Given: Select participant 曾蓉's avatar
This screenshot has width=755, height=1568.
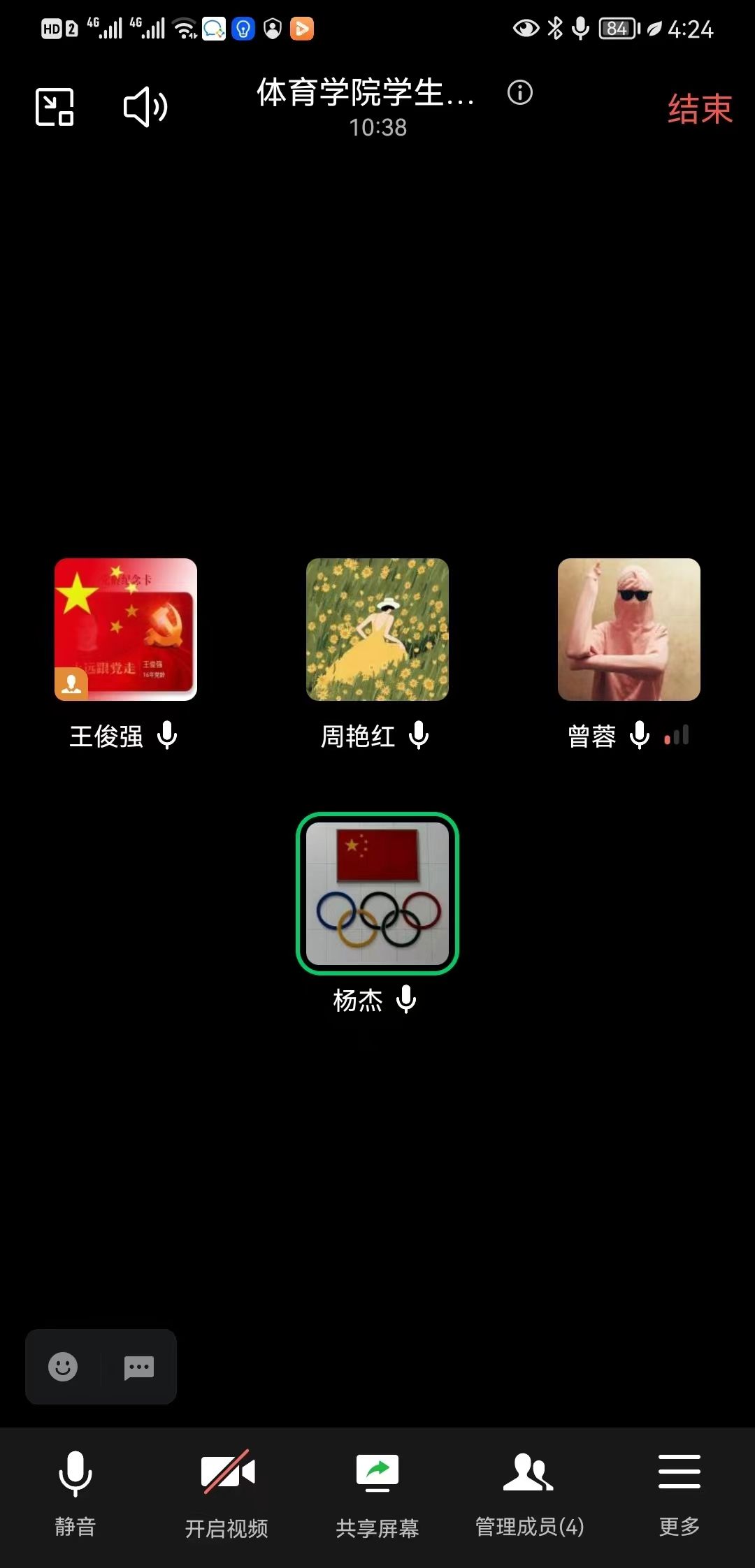Looking at the screenshot, I should click(x=629, y=629).
